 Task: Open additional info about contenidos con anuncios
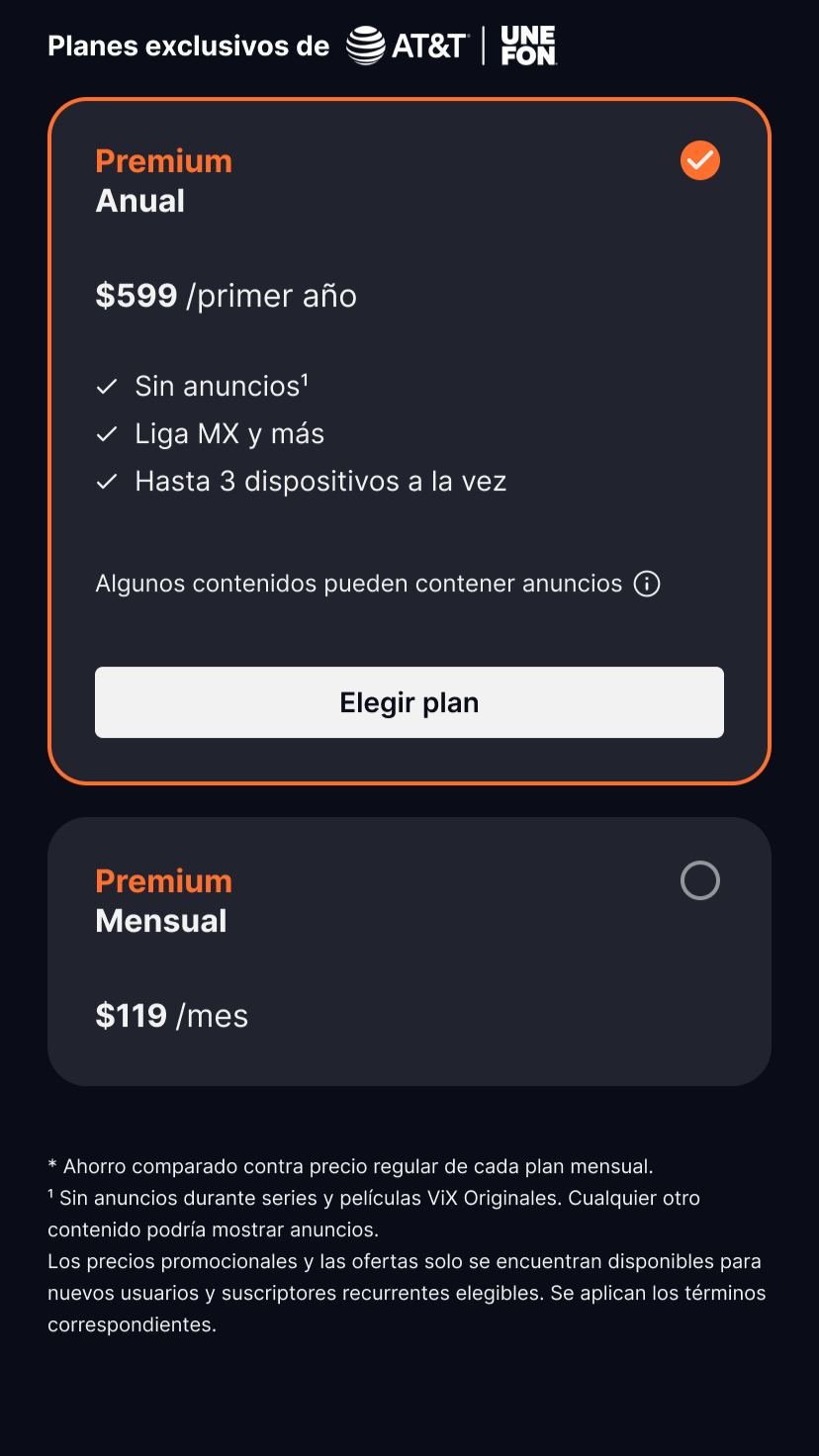(647, 584)
